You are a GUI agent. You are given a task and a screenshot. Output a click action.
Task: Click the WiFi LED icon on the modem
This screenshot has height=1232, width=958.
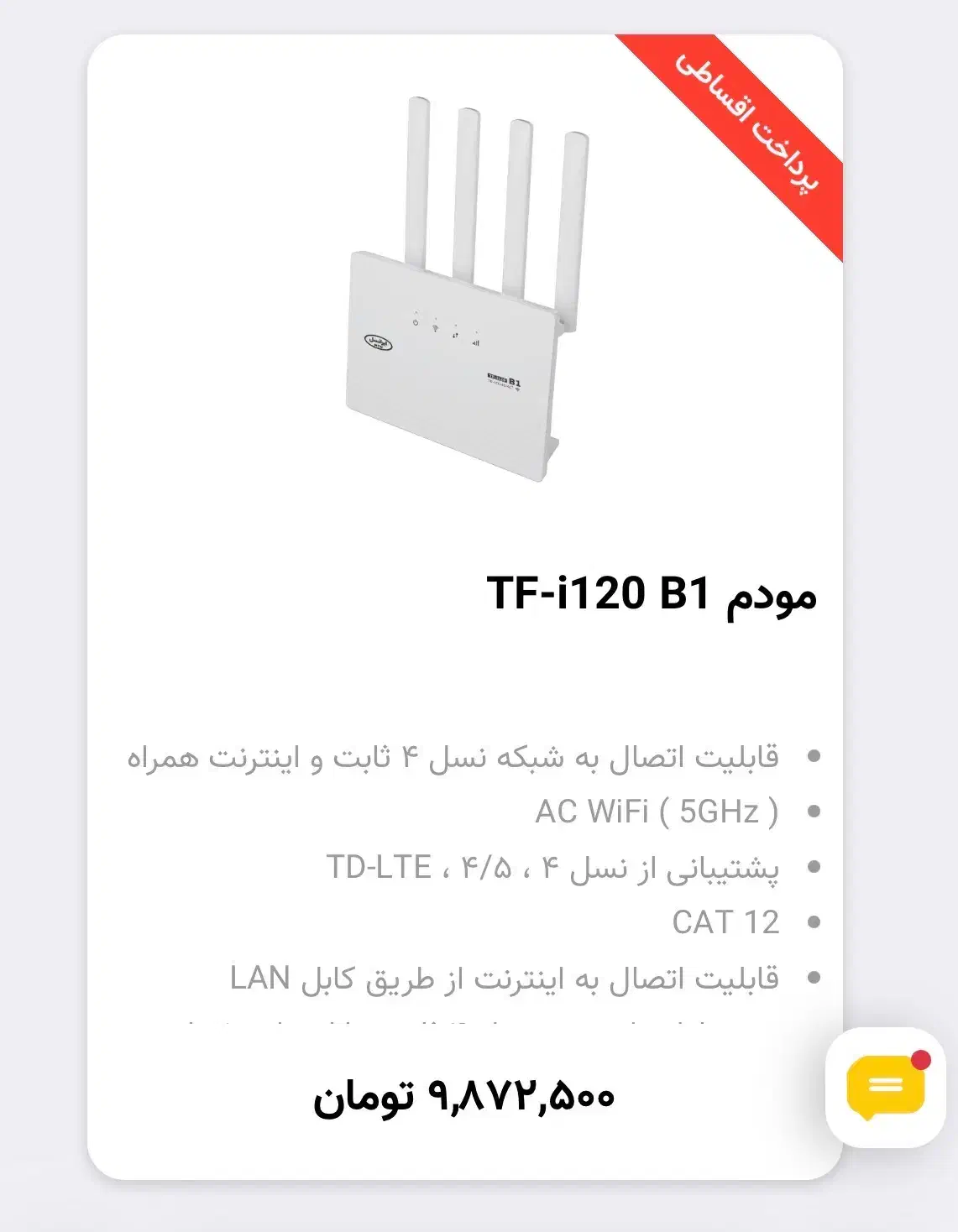pyautogui.click(x=435, y=328)
